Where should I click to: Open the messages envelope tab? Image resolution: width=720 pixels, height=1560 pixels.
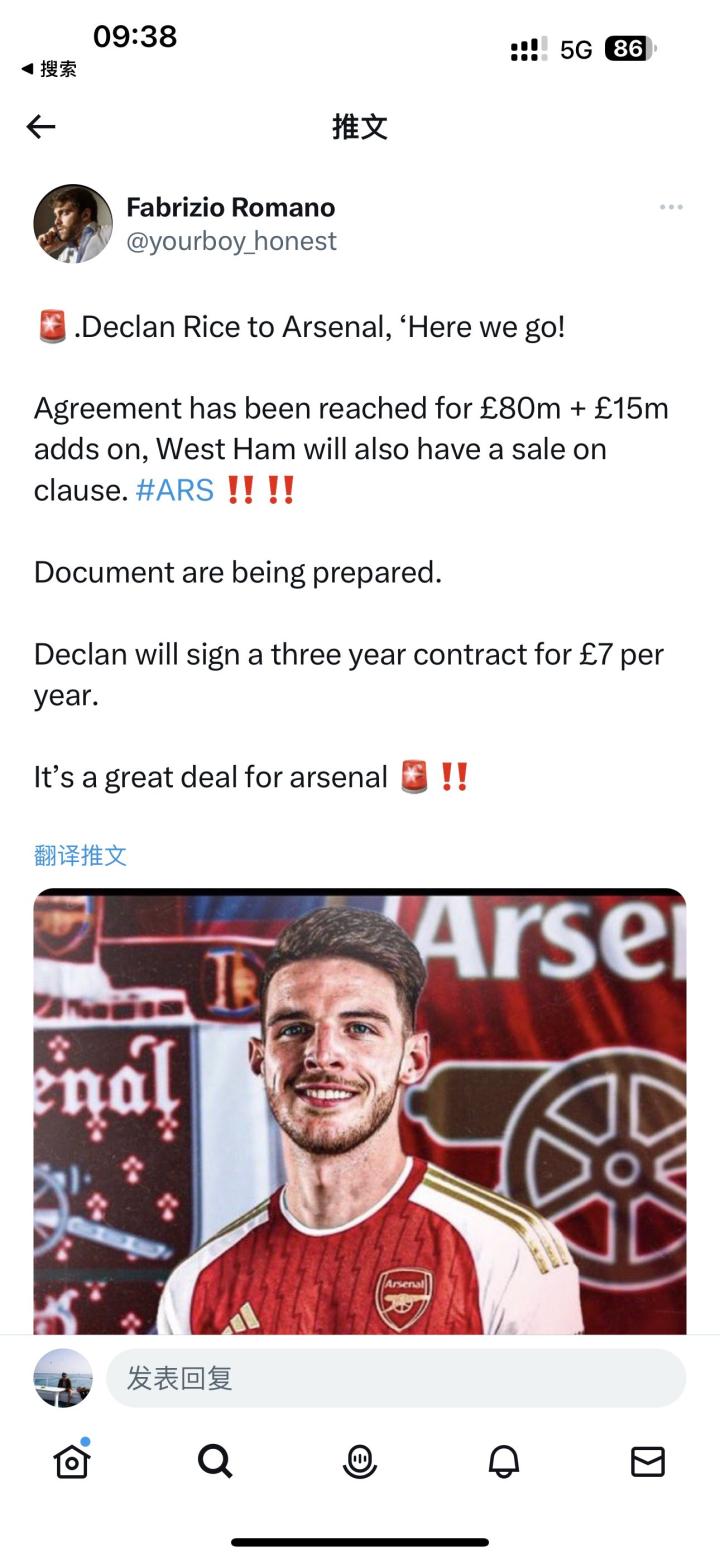pyautogui.click(x=648, y=1461)
